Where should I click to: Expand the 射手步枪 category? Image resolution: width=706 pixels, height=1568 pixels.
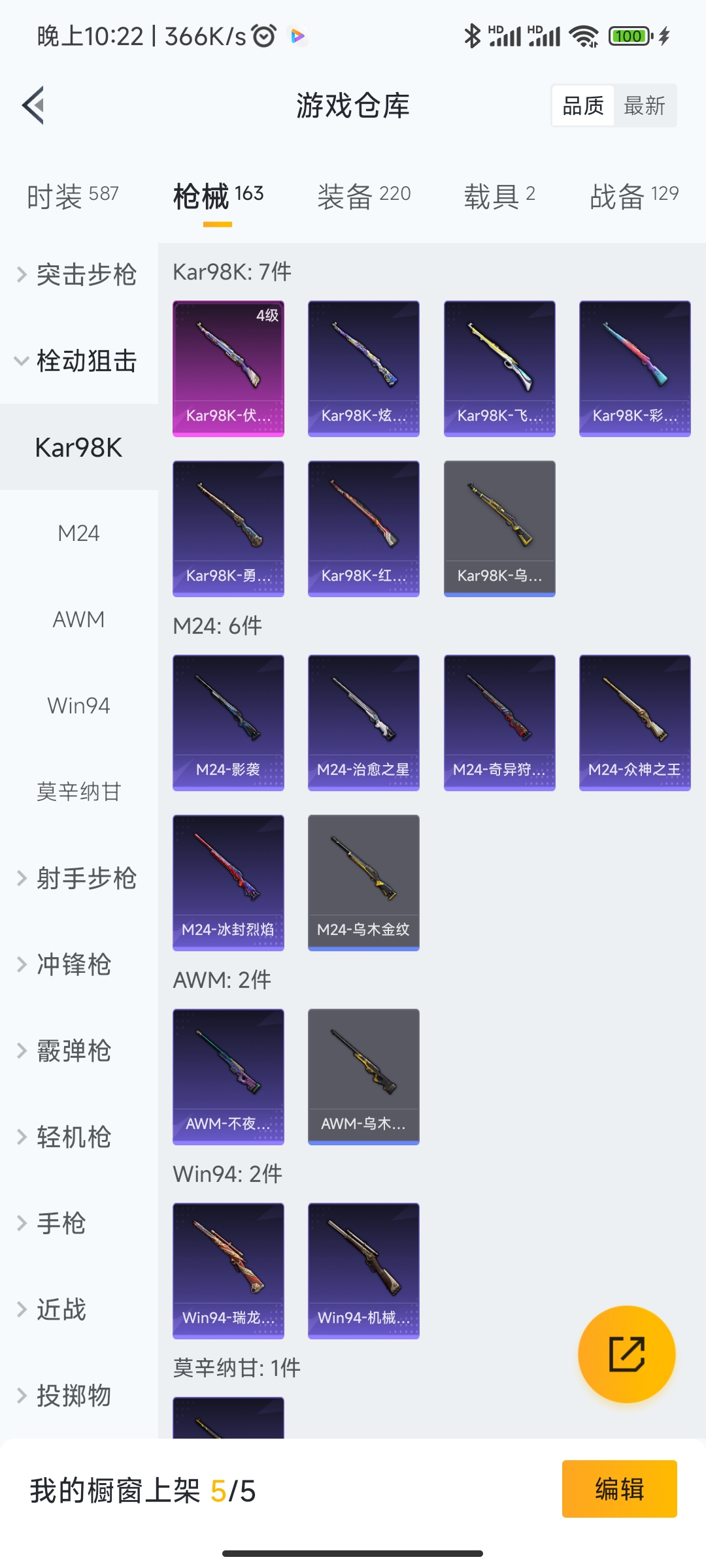point(78,878)
